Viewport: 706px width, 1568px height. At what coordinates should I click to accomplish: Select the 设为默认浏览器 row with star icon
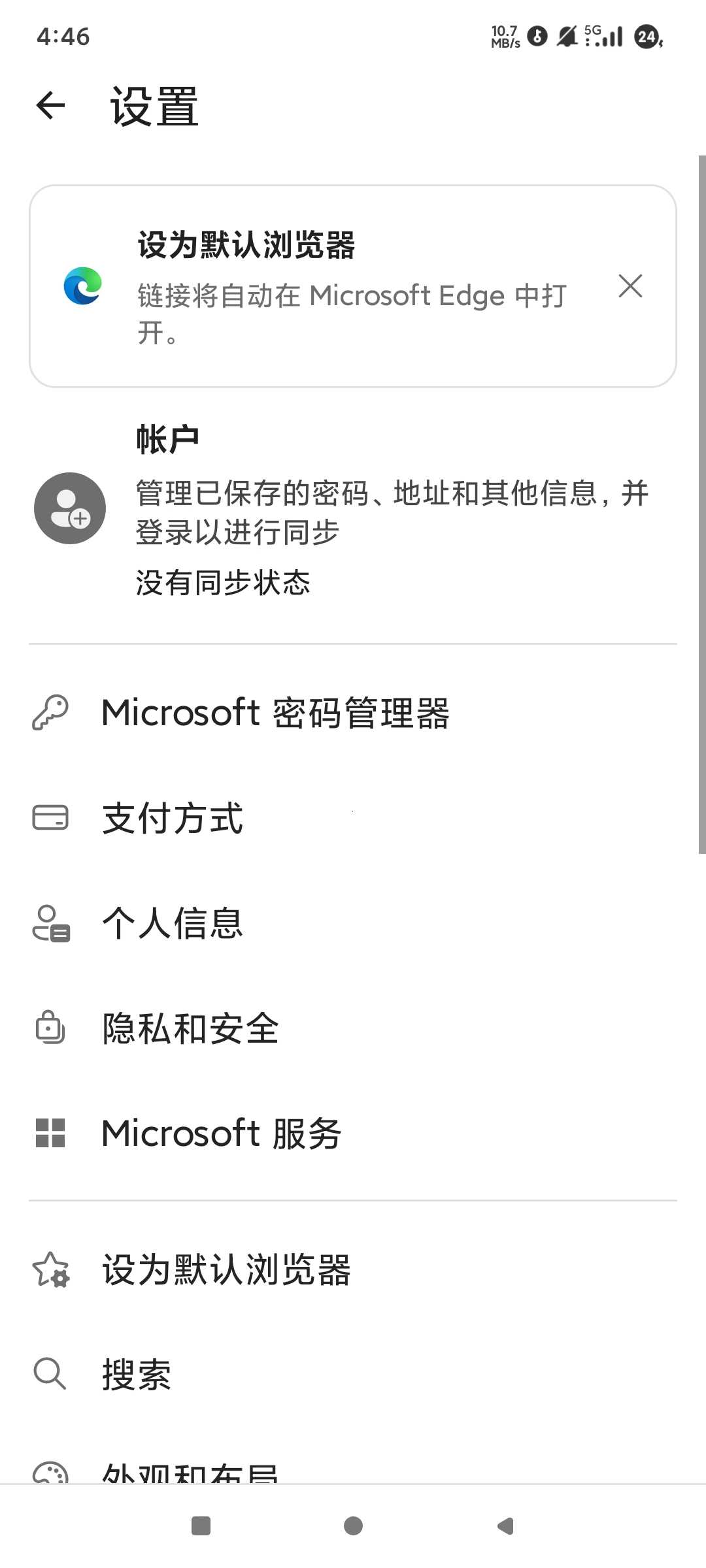pyautogui.click(x=353, y=1269)
